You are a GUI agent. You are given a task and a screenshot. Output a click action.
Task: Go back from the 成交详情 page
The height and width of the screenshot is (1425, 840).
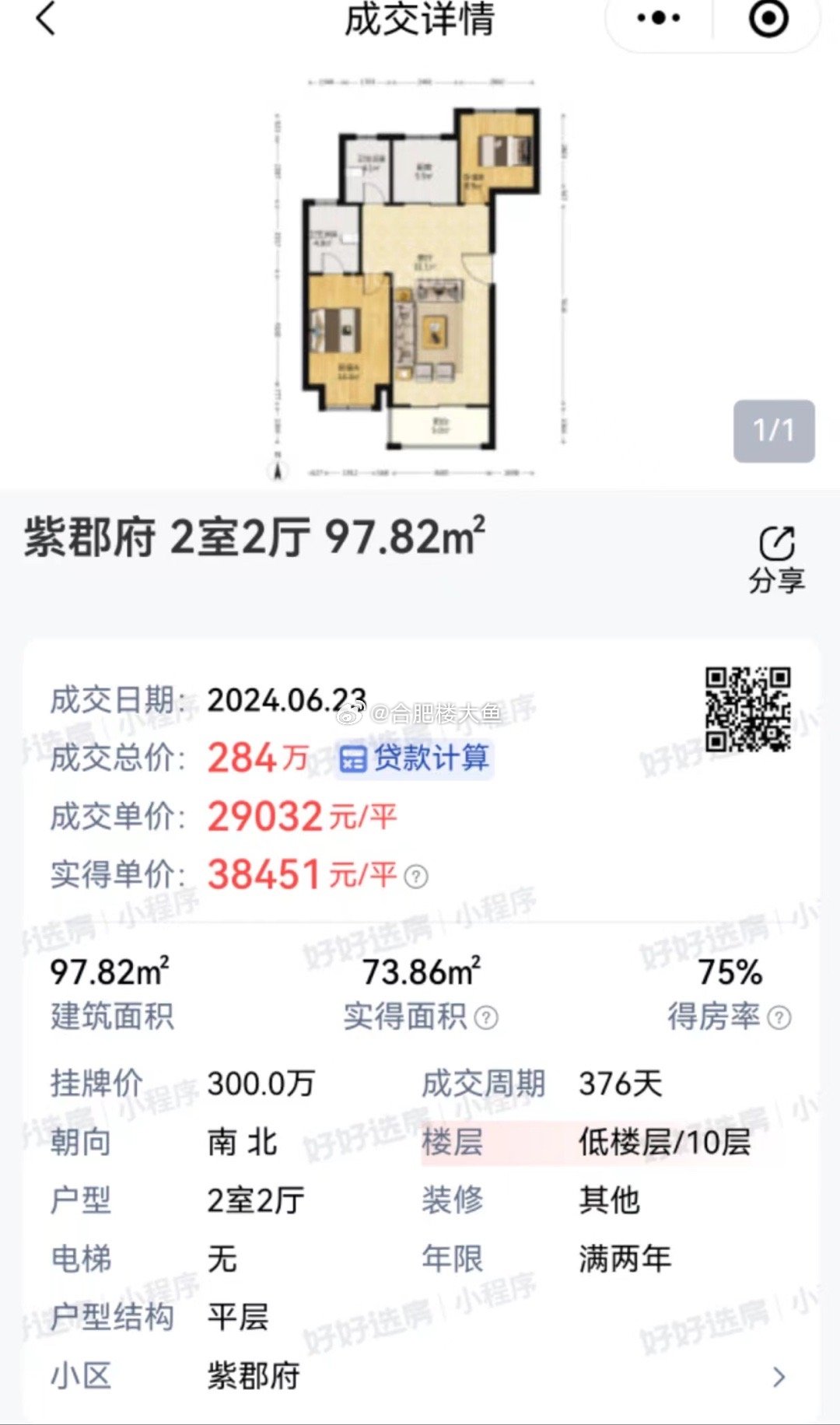tap(47, 19)
